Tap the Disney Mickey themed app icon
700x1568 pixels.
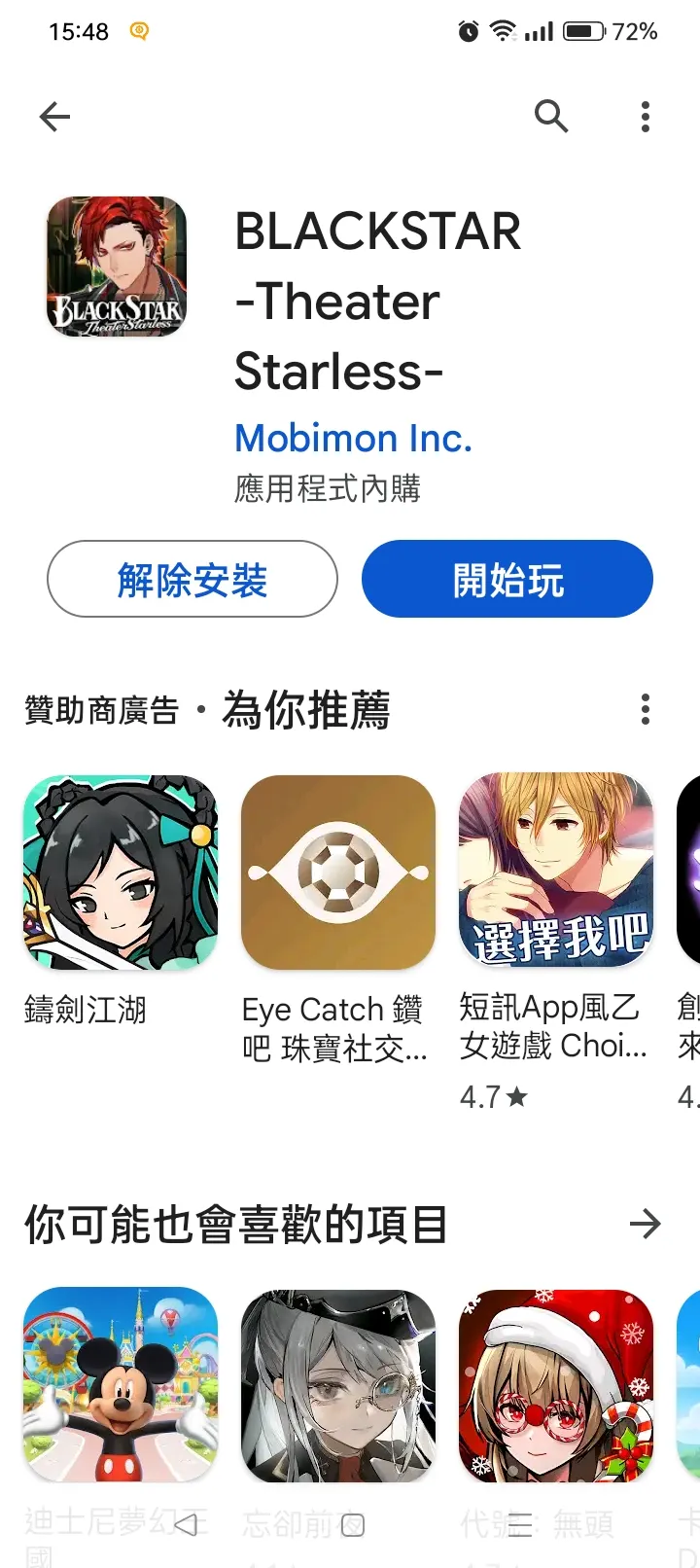click(x=121, y=1385)
